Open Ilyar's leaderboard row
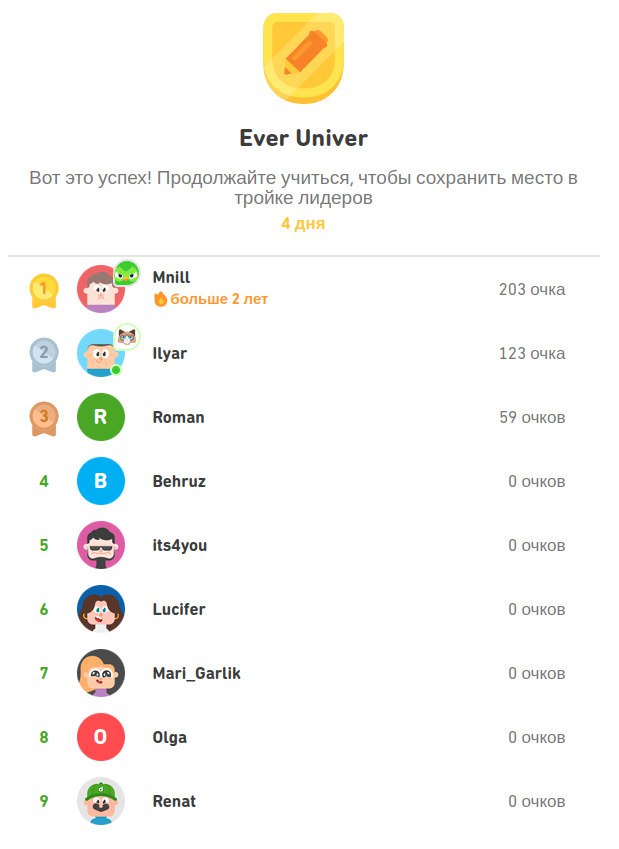Viewport: 619px width, 849px height. [x=170, y=353]
